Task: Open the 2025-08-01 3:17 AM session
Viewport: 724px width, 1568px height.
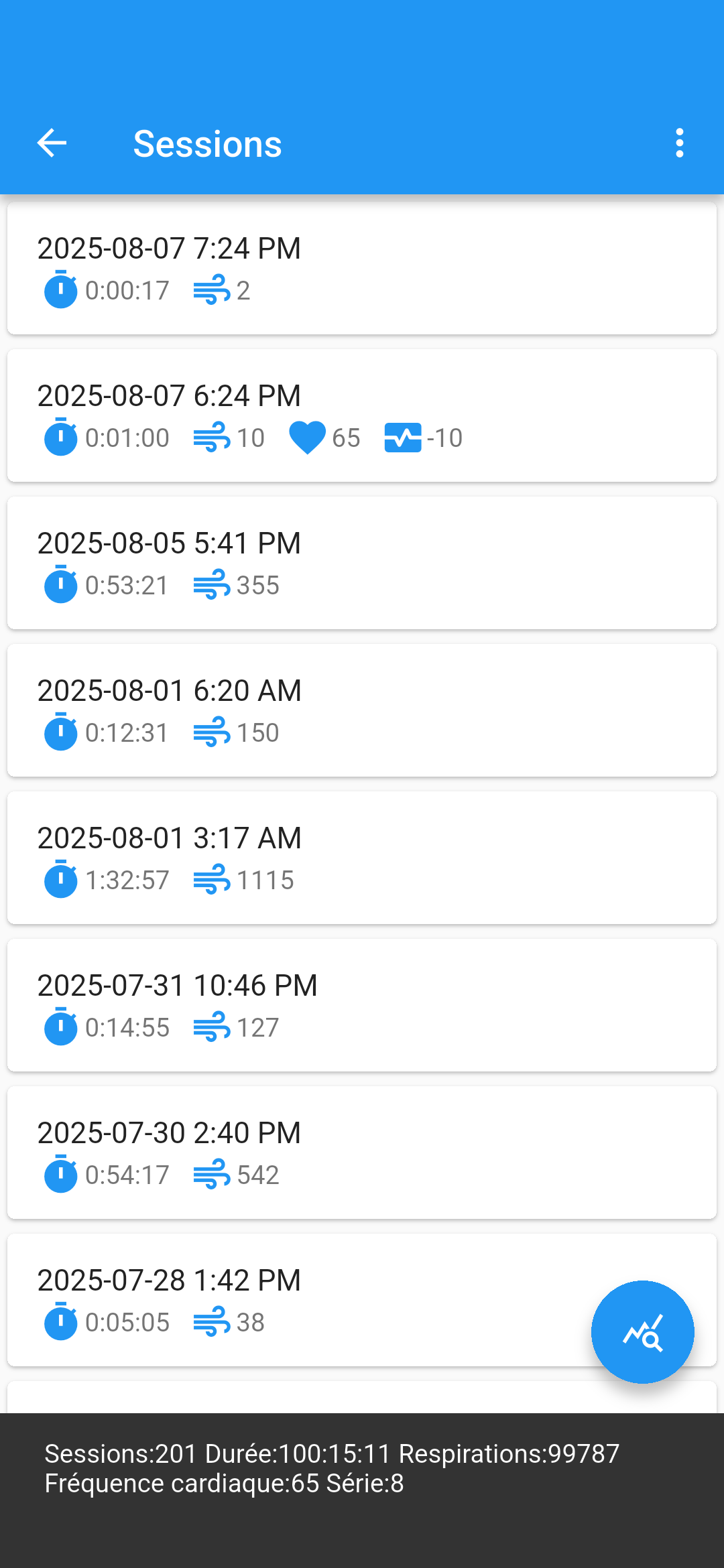Action: tap(362, 858)
